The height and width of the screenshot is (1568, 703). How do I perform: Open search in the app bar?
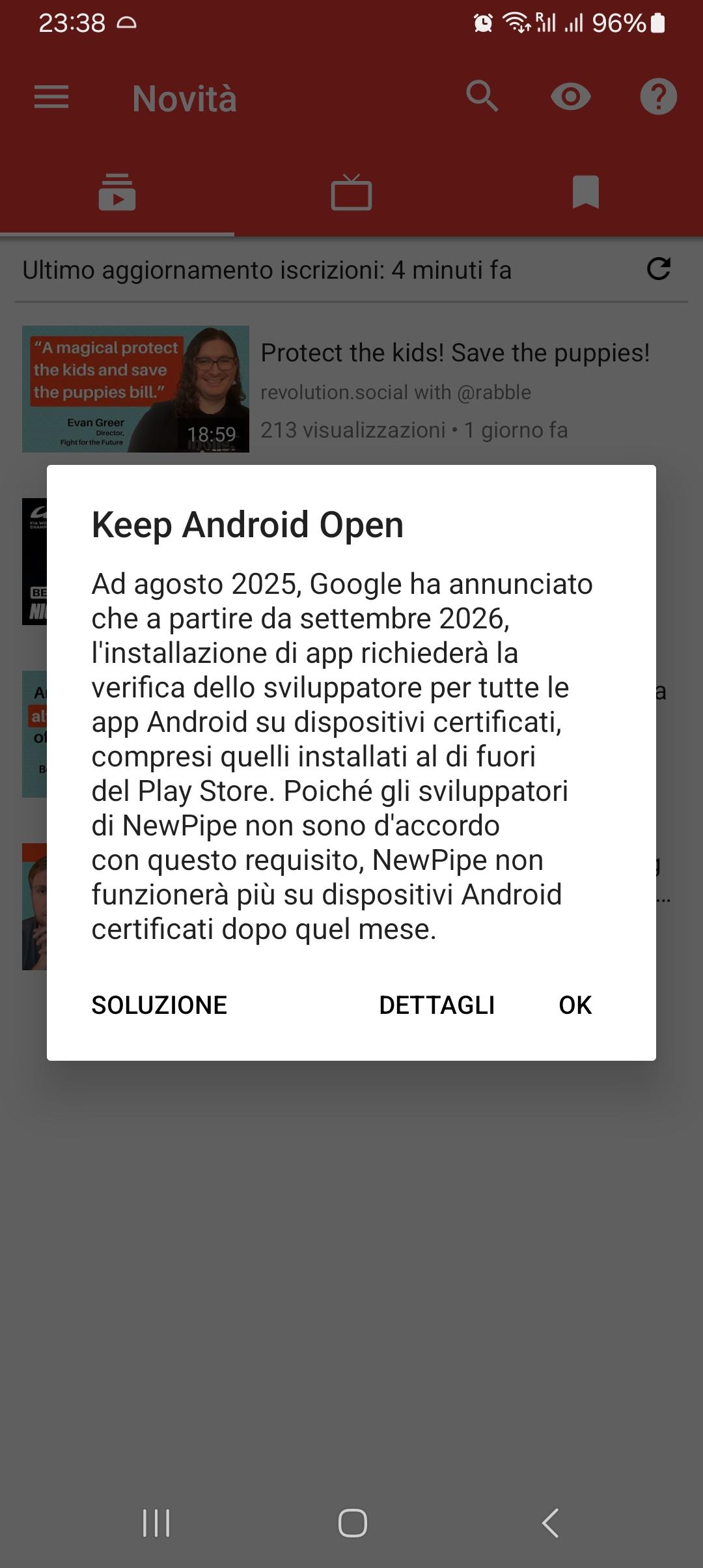(482, 97)
